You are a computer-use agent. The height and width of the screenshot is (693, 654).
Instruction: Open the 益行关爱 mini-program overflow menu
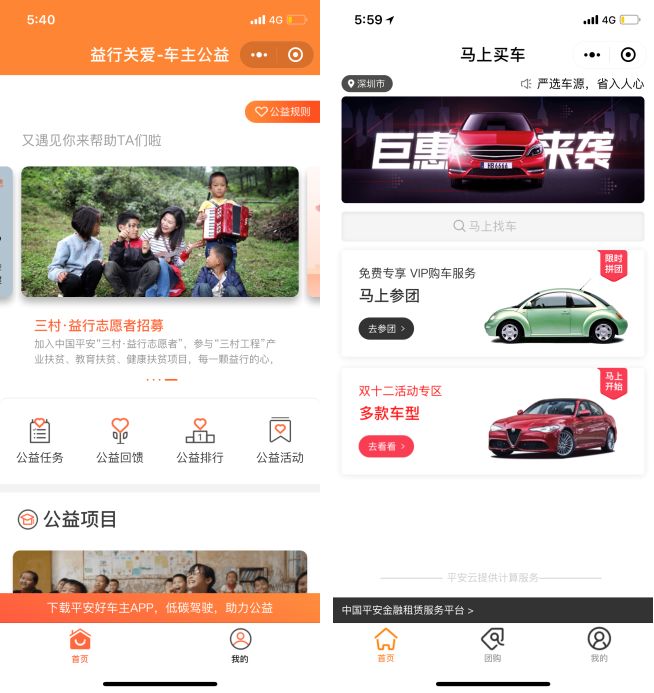tap(259, 55)
